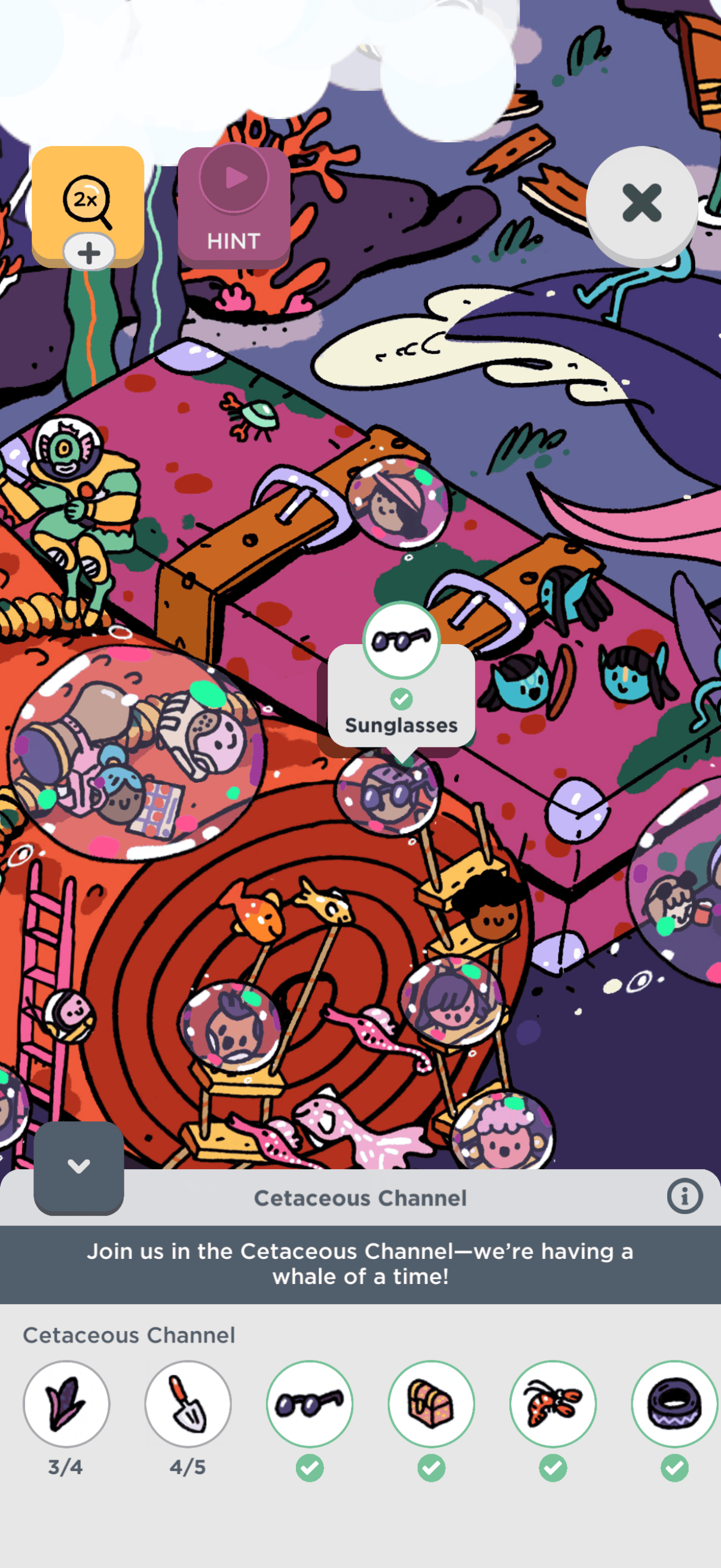
Task: Close the zoomed scene view
Action: (x=641, y=203)
